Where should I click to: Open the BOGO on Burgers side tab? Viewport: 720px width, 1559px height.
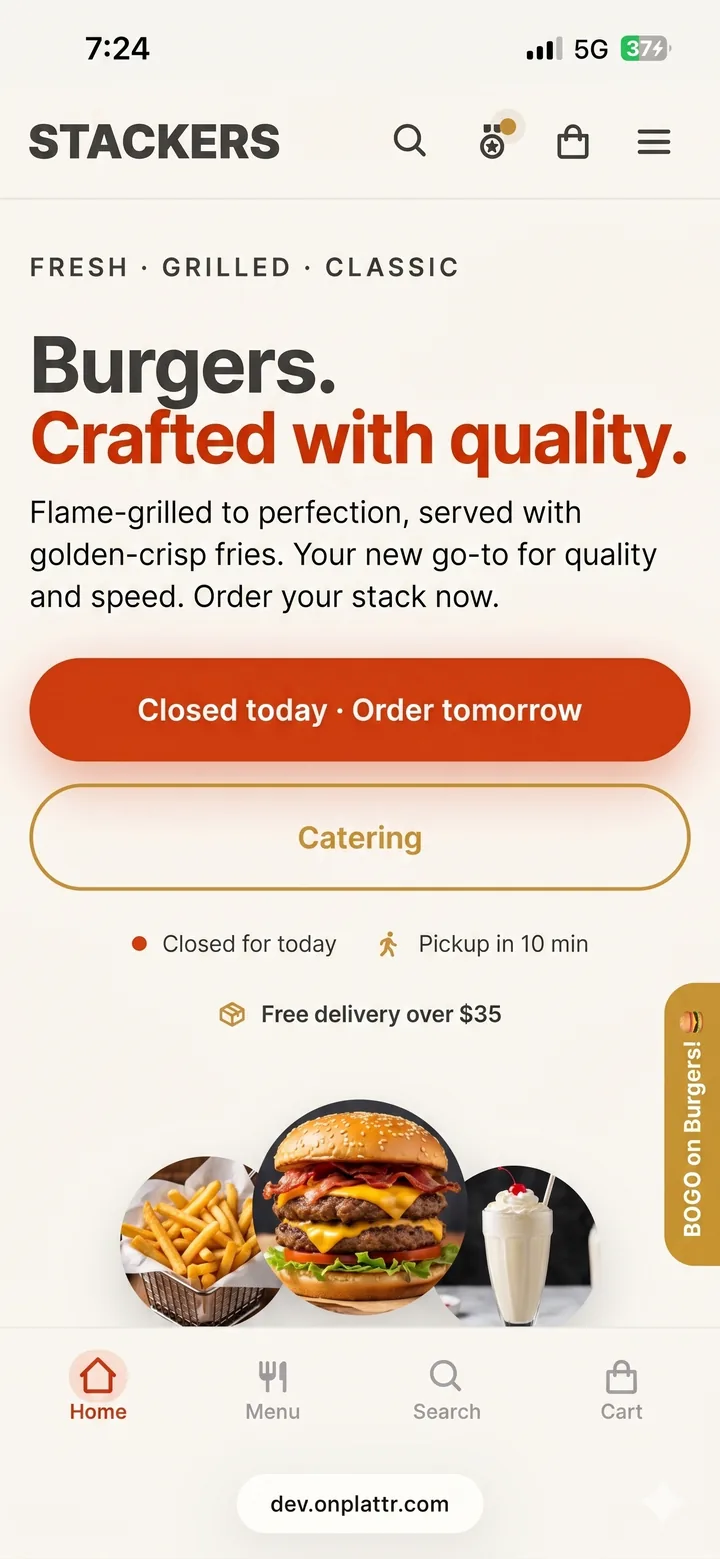(x=692, y=1124)
